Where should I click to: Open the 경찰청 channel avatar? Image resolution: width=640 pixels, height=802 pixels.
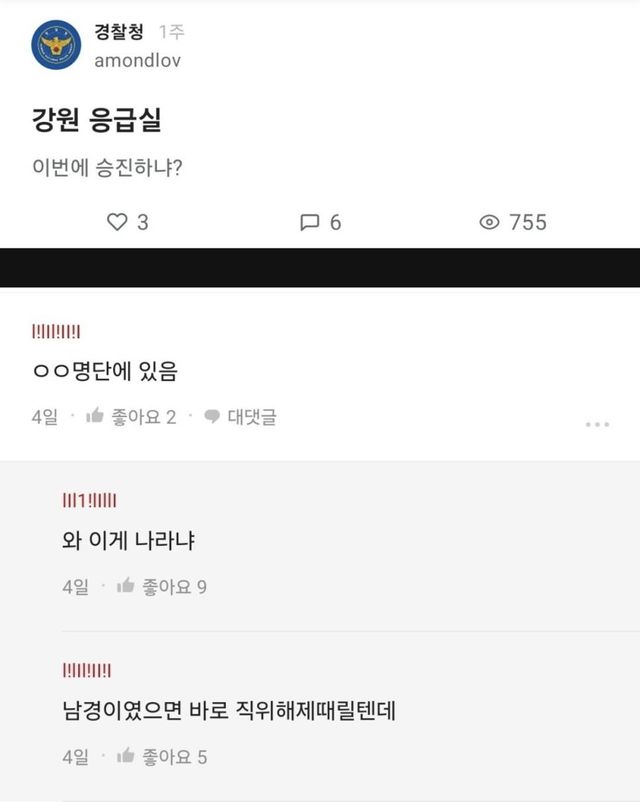point(56,45)
